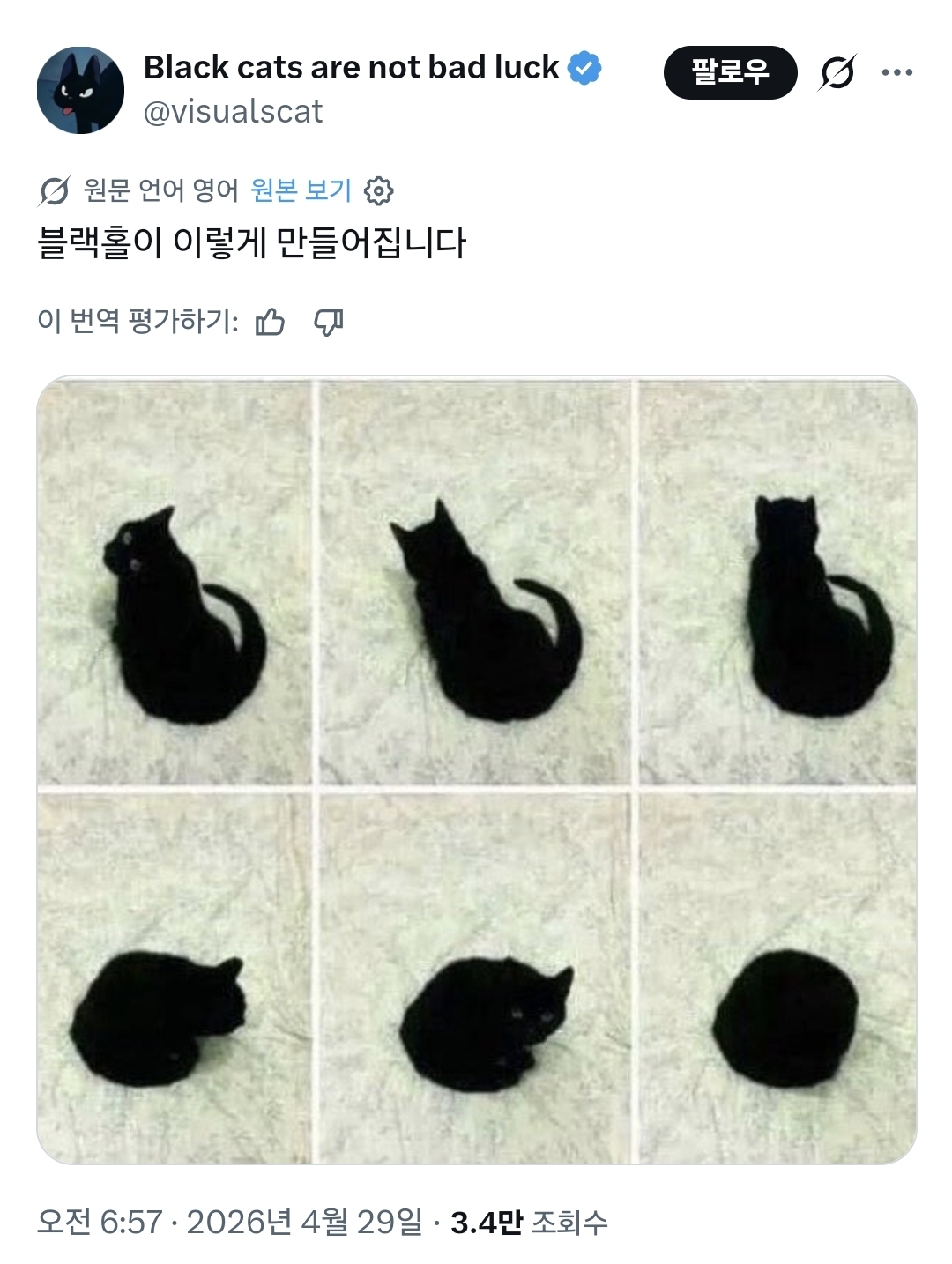This screenshot has height=1264, width=952.
Task: Open the black cat collage image
Action: tap(476, 770)
